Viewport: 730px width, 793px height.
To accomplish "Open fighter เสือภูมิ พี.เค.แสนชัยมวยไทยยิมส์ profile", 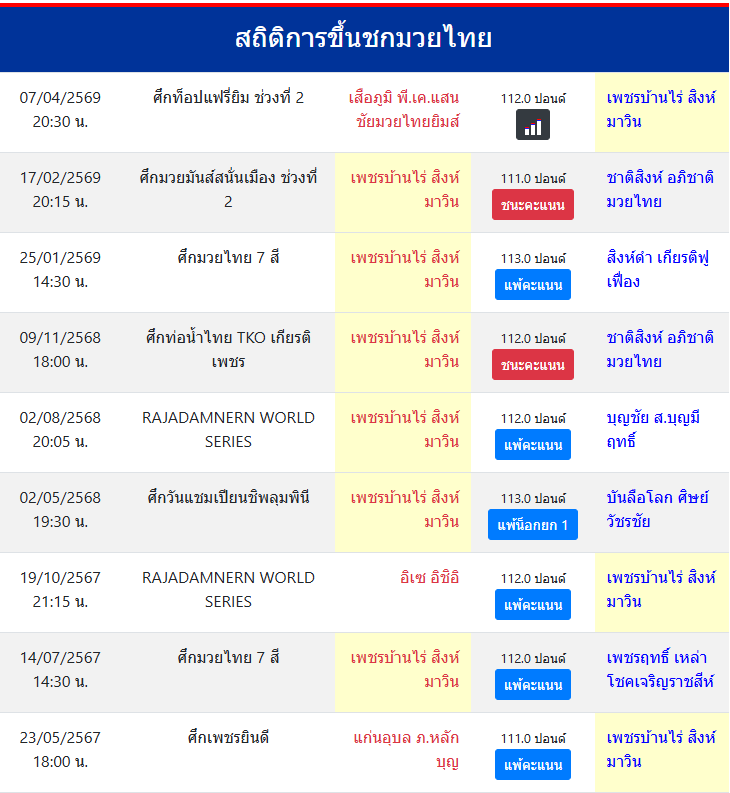I will pos(404,110).
